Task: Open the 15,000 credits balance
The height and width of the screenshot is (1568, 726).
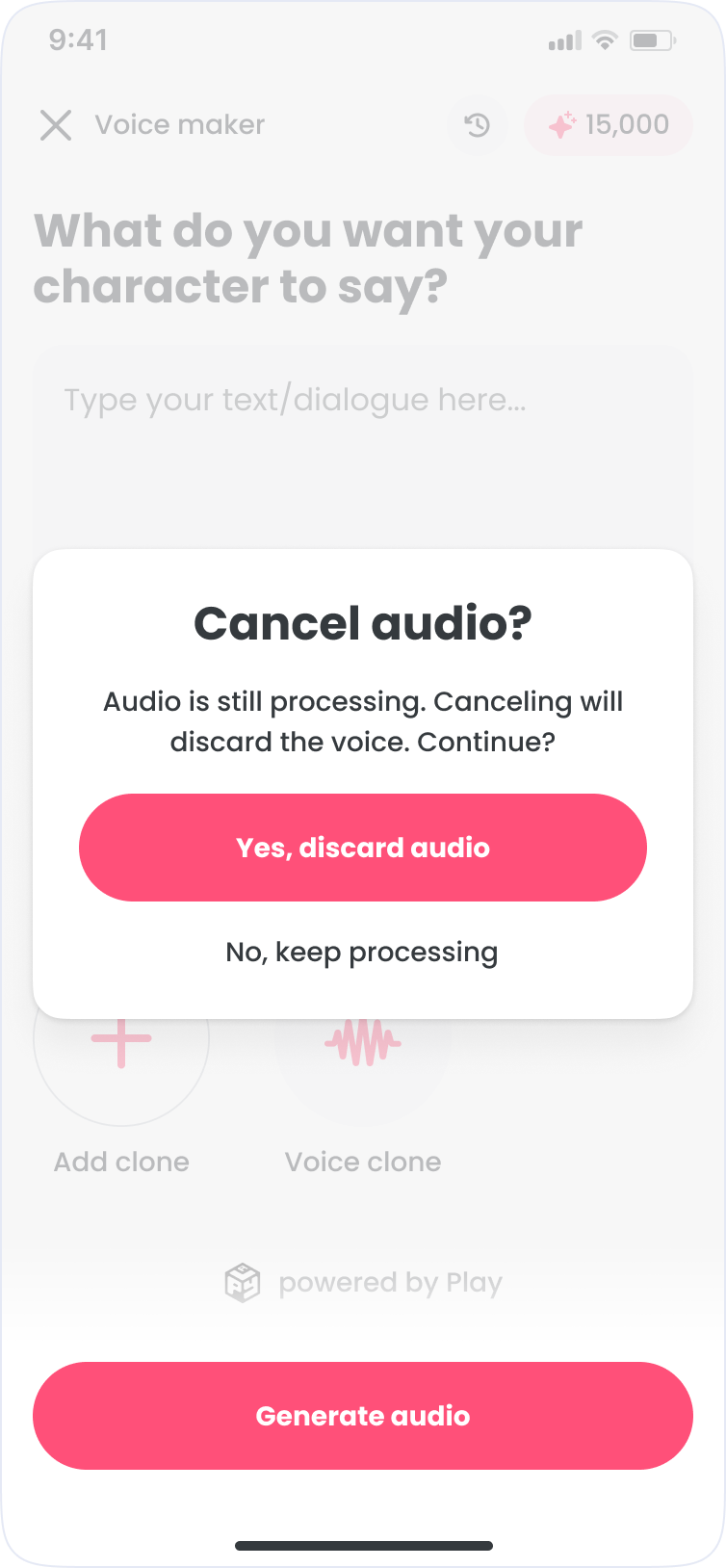Action: [x=609, y=125]
